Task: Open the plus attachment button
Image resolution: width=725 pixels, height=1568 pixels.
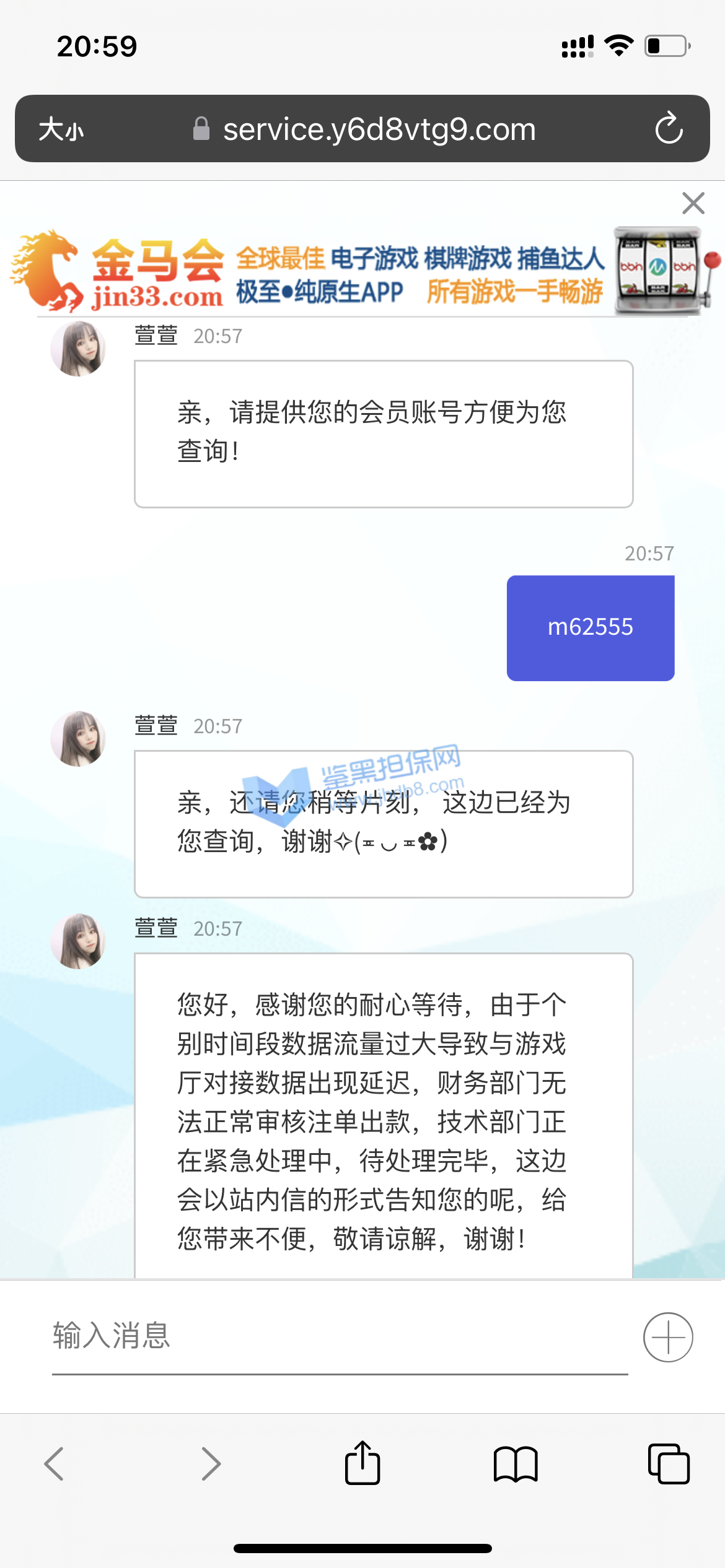Action: coord(668,1337)
